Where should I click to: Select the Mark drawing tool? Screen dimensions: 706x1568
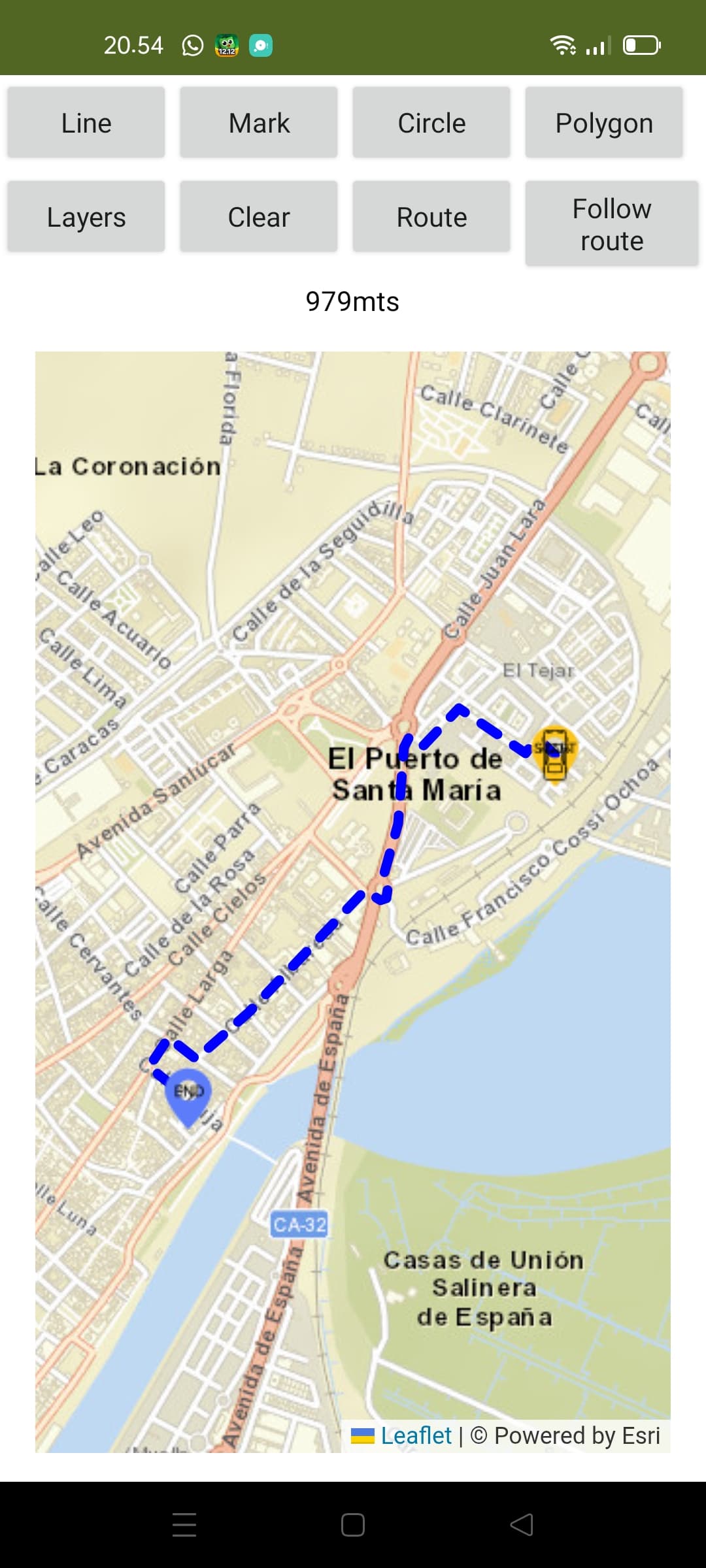(x=259, y=123)
